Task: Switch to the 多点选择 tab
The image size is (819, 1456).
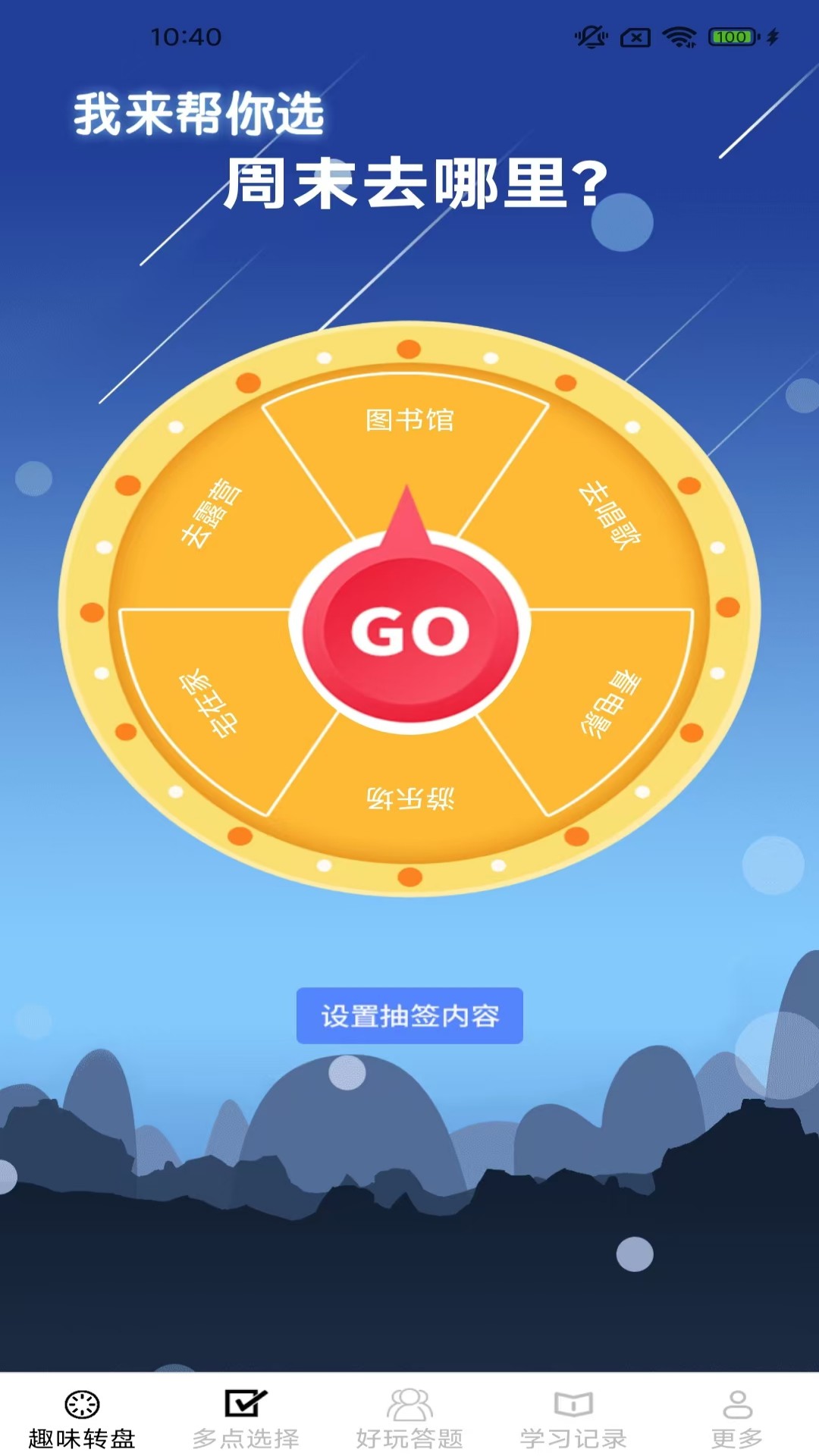Action: coord(246,1418)
